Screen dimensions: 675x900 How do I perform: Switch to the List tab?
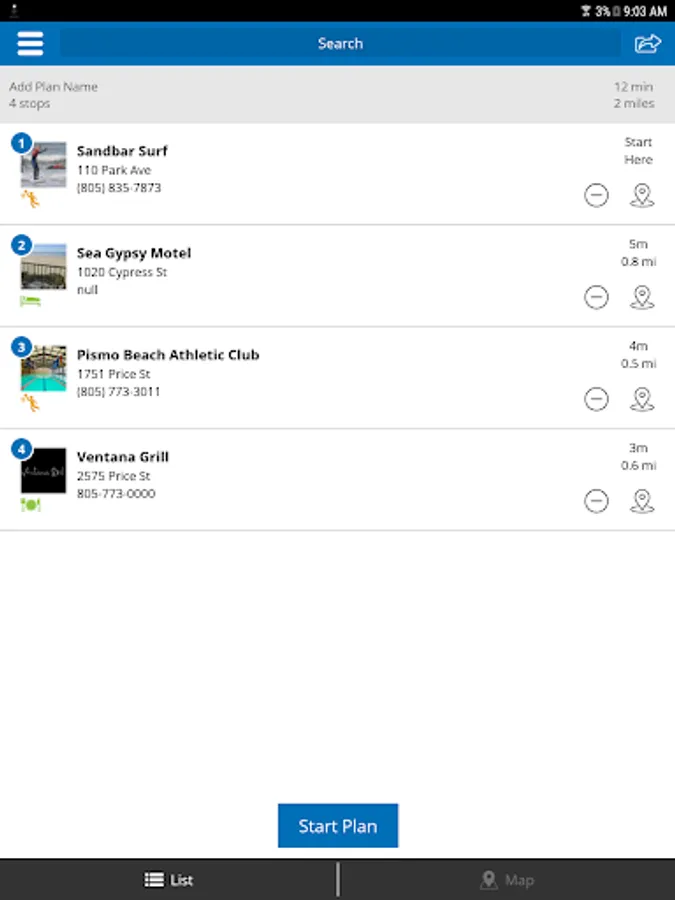click(169, 880)
